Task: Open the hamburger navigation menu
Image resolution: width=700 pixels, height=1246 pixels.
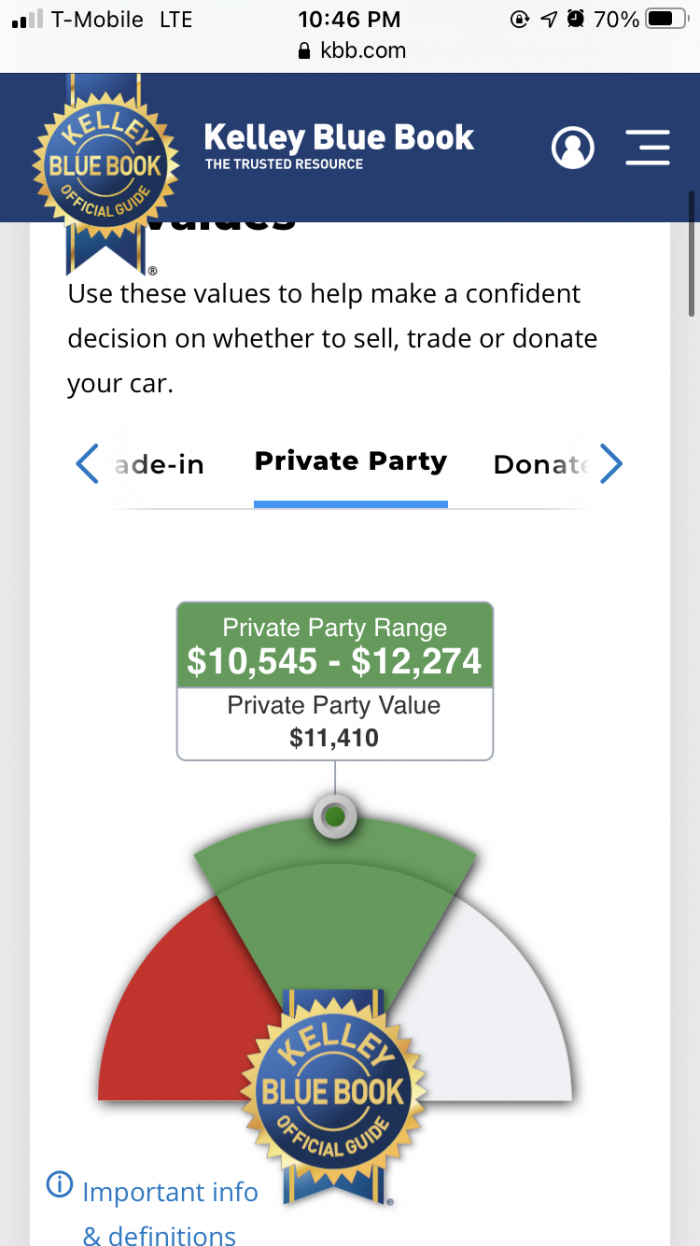Action: (647, 147)
